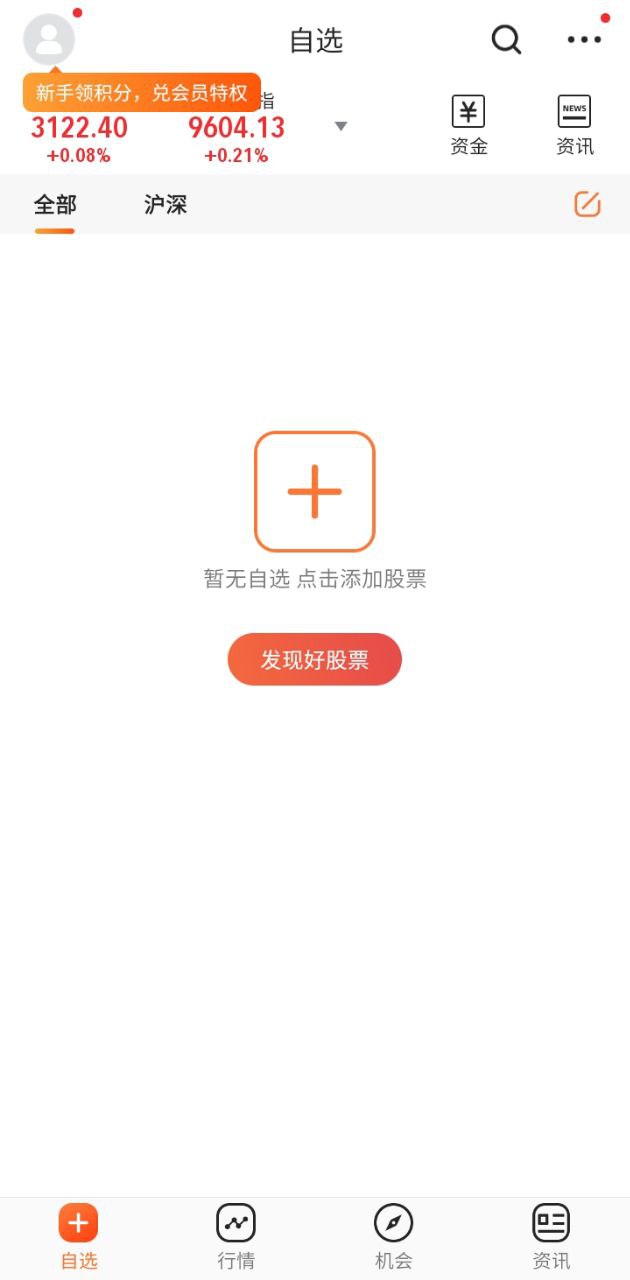This screenshot has height=1280, width=630.
Task: View the 9604.13 index quote
Action: (x=236, y=138)
